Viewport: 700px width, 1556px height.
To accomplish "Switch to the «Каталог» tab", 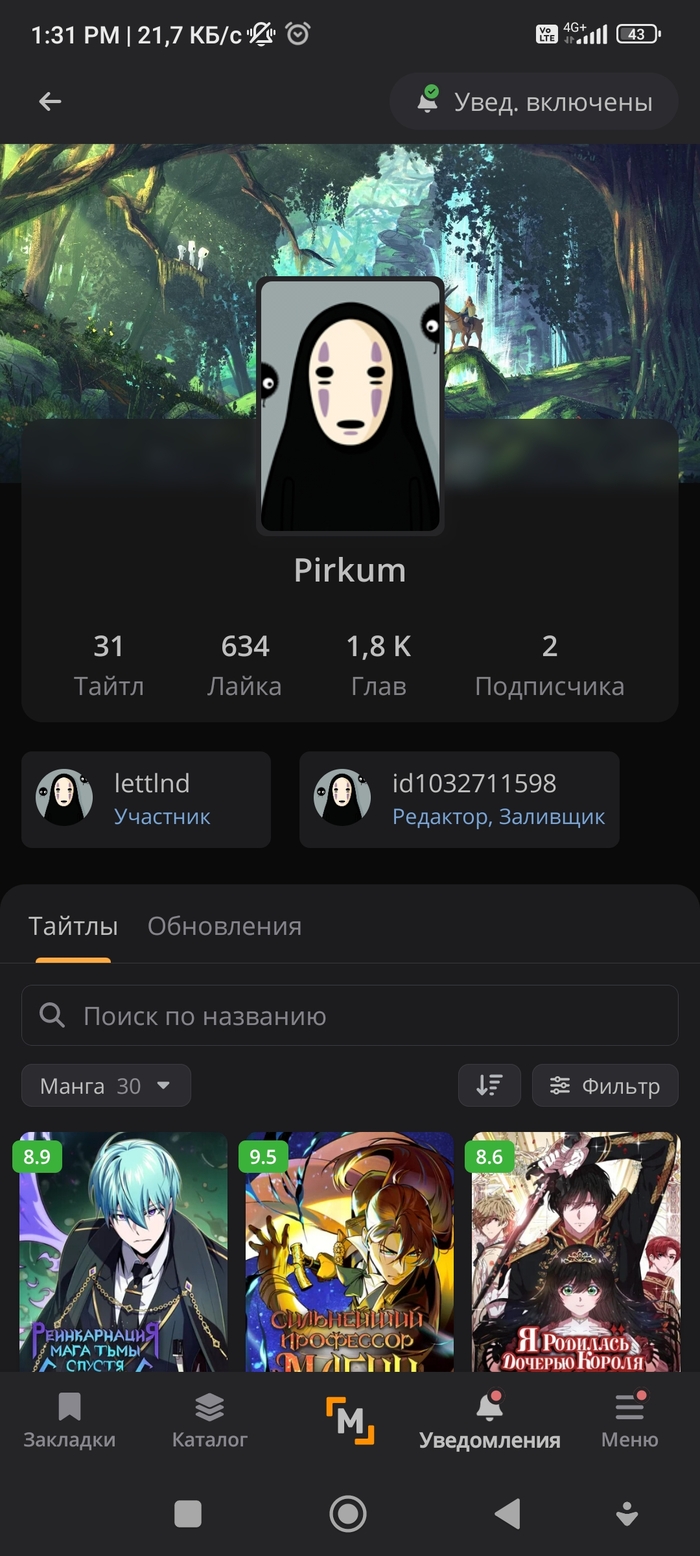I will tap(210, 1422).
